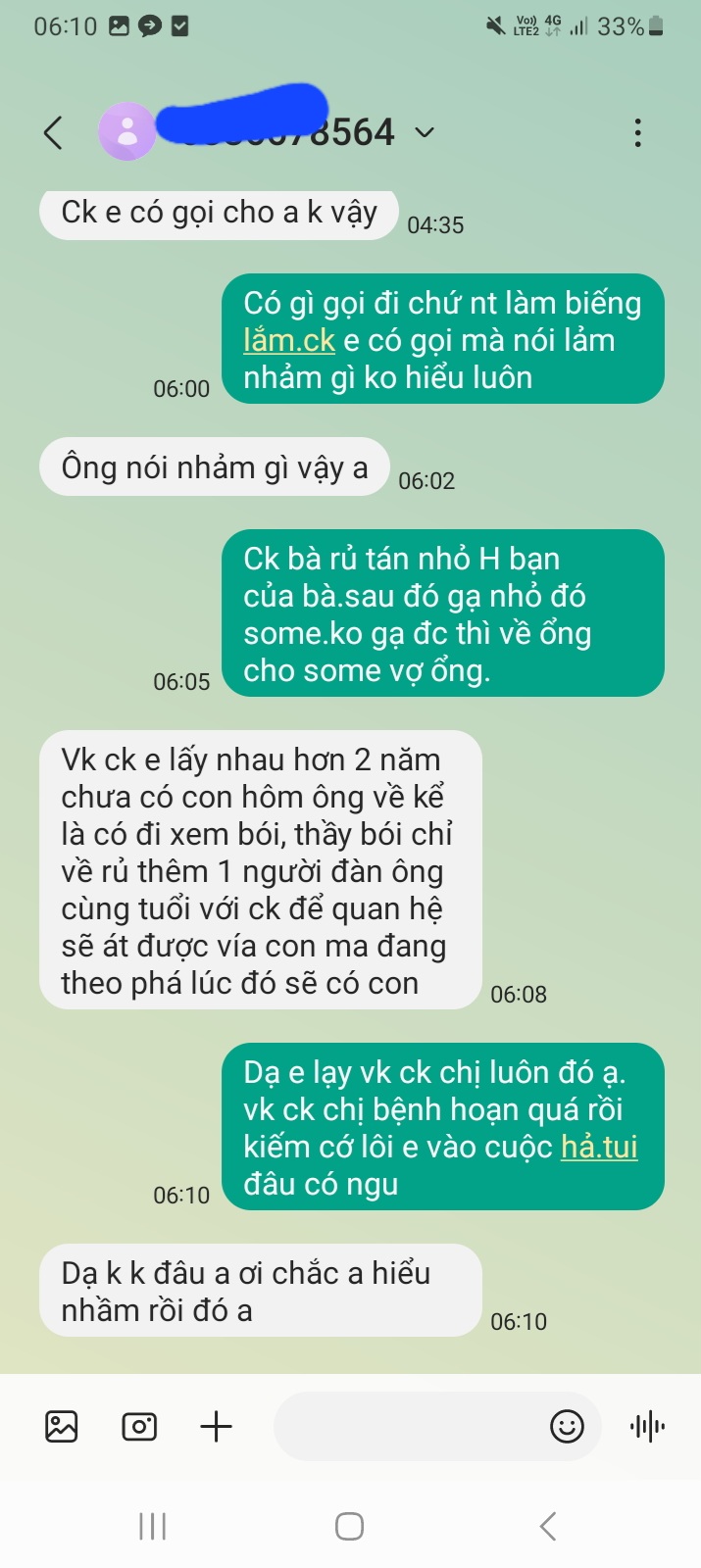Tap the message text field
This screenshot has width=701, height=1568.
pyautogui.click(x=407, y=1426)
